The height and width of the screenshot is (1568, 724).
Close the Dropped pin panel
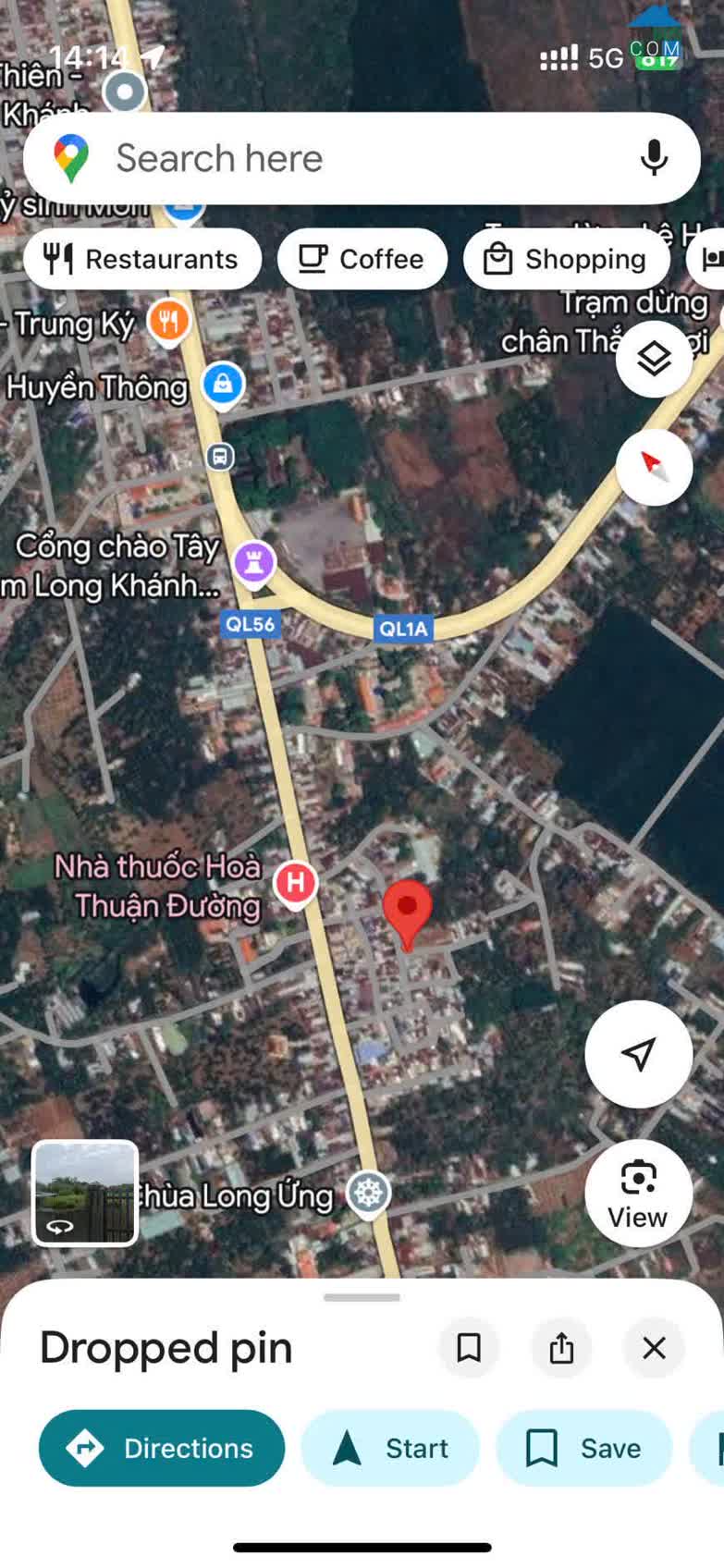(654, 1348)
